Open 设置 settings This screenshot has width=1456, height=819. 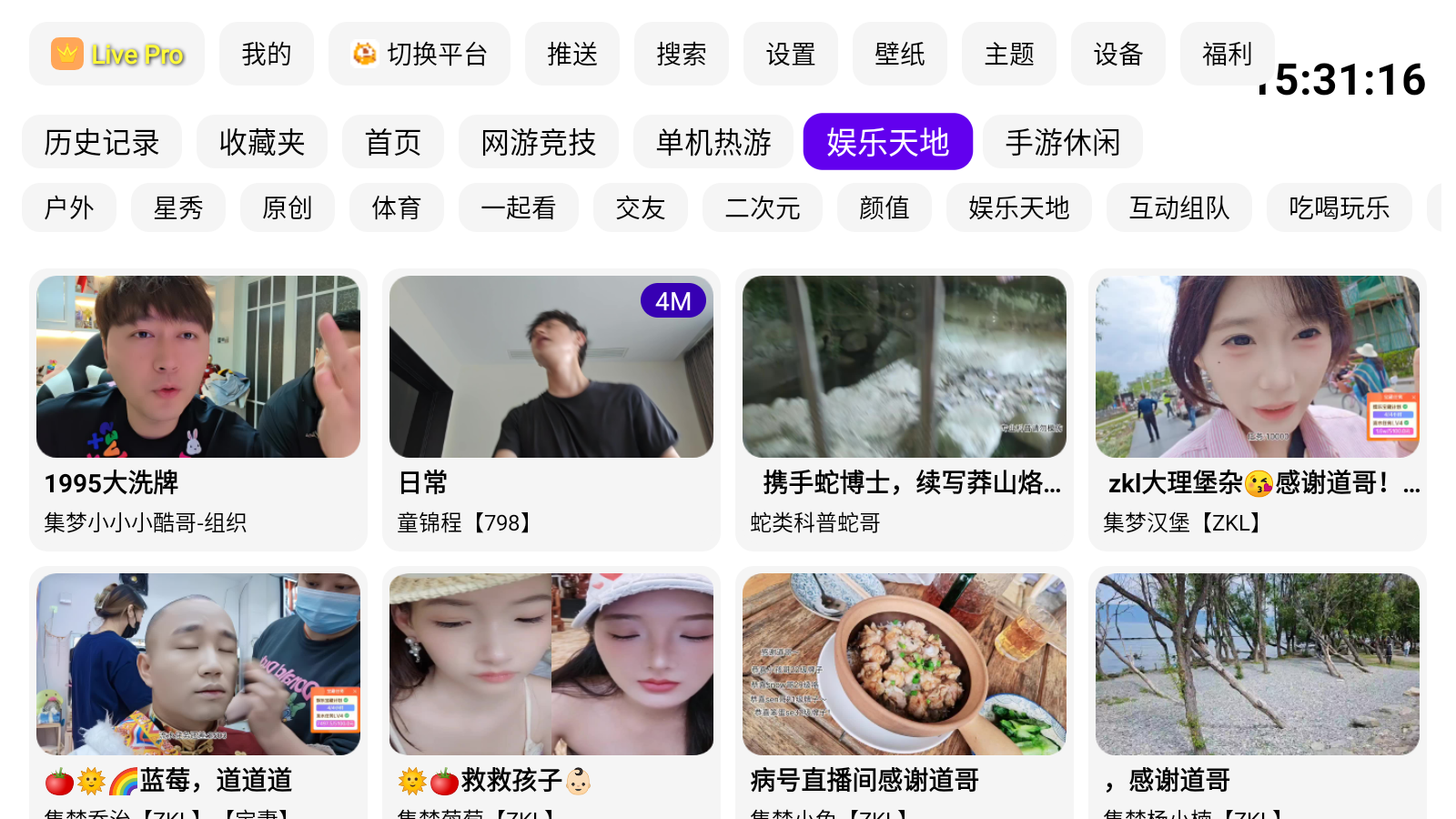(791, 55)
